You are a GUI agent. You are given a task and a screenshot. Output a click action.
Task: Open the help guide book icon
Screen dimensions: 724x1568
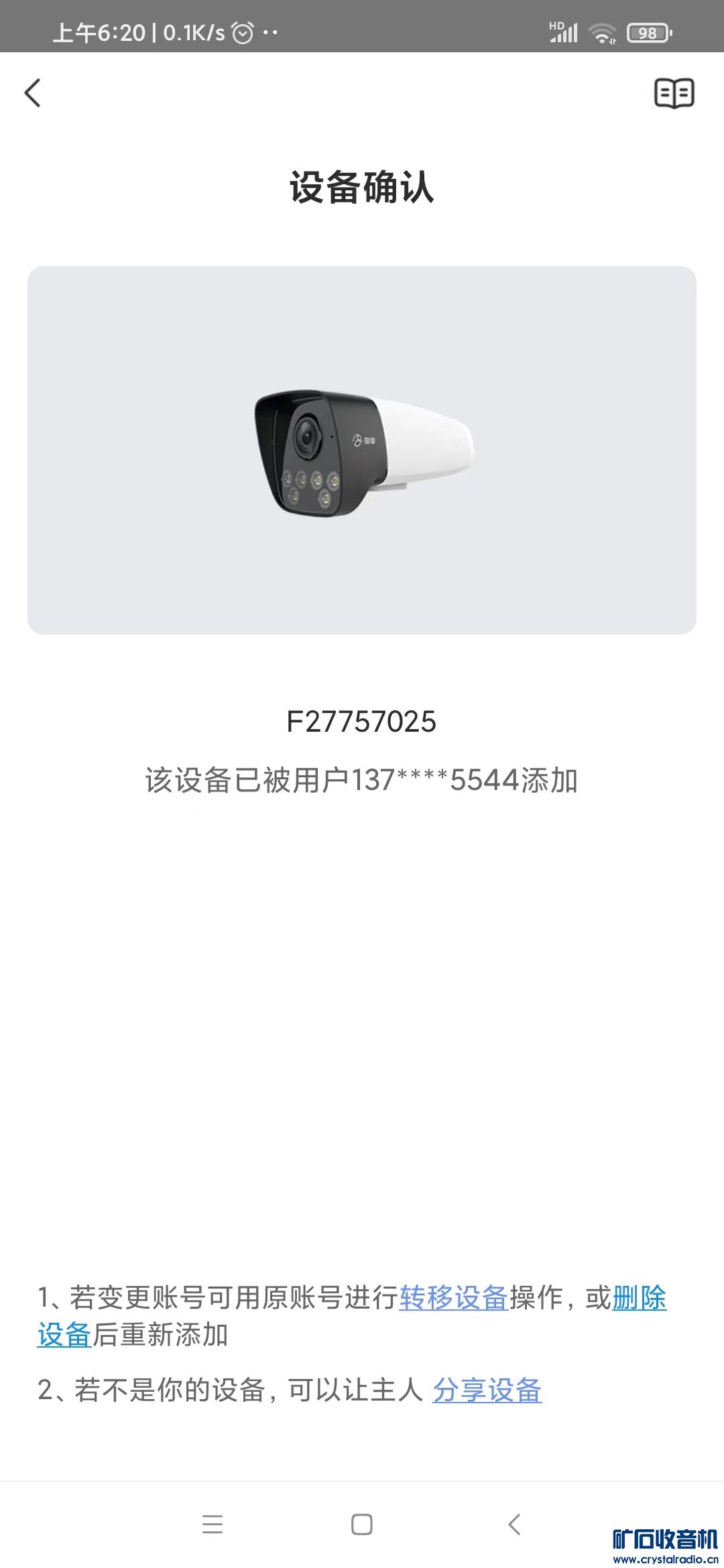coord(674,93)
